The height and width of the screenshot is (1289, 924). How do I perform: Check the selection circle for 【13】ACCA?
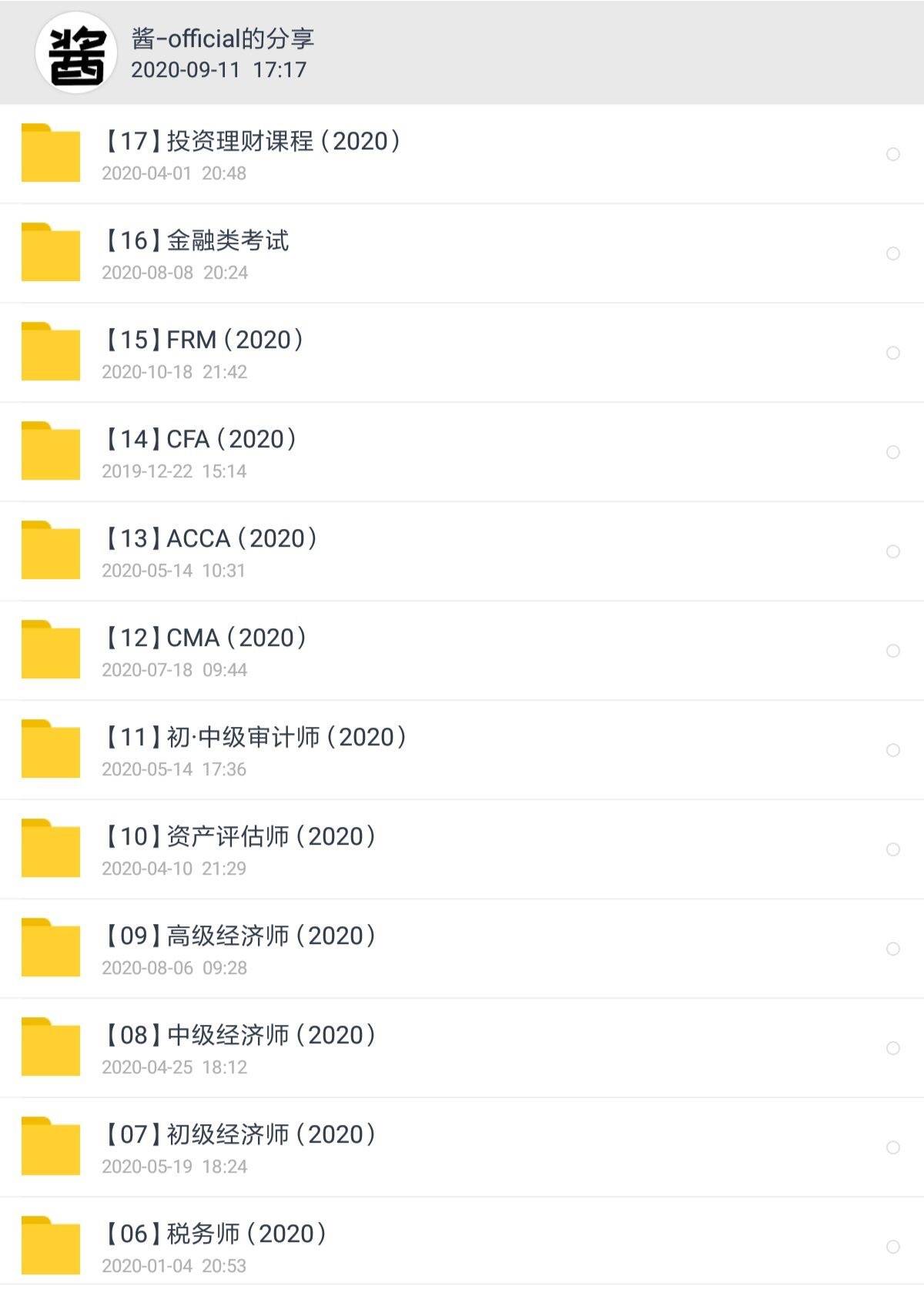[893, 552]
